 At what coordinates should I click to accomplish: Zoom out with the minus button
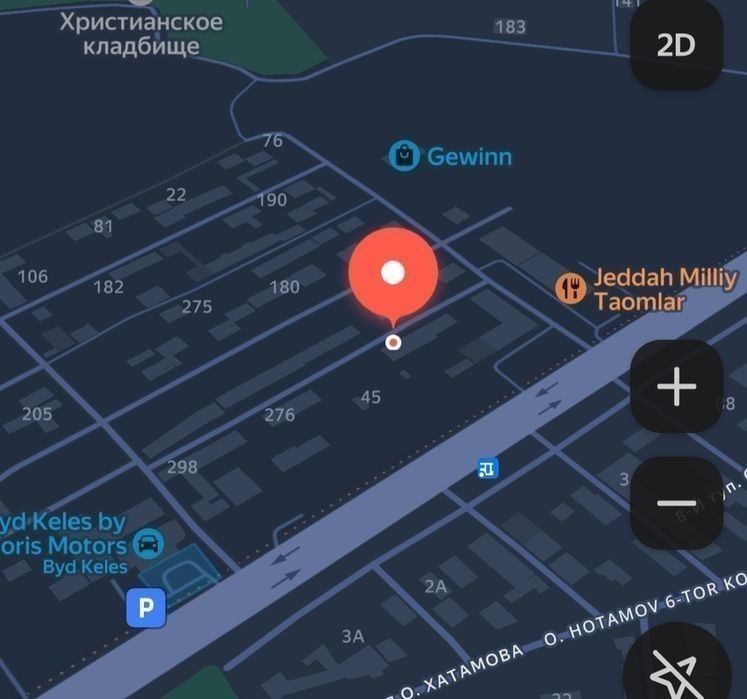point(676,503)
